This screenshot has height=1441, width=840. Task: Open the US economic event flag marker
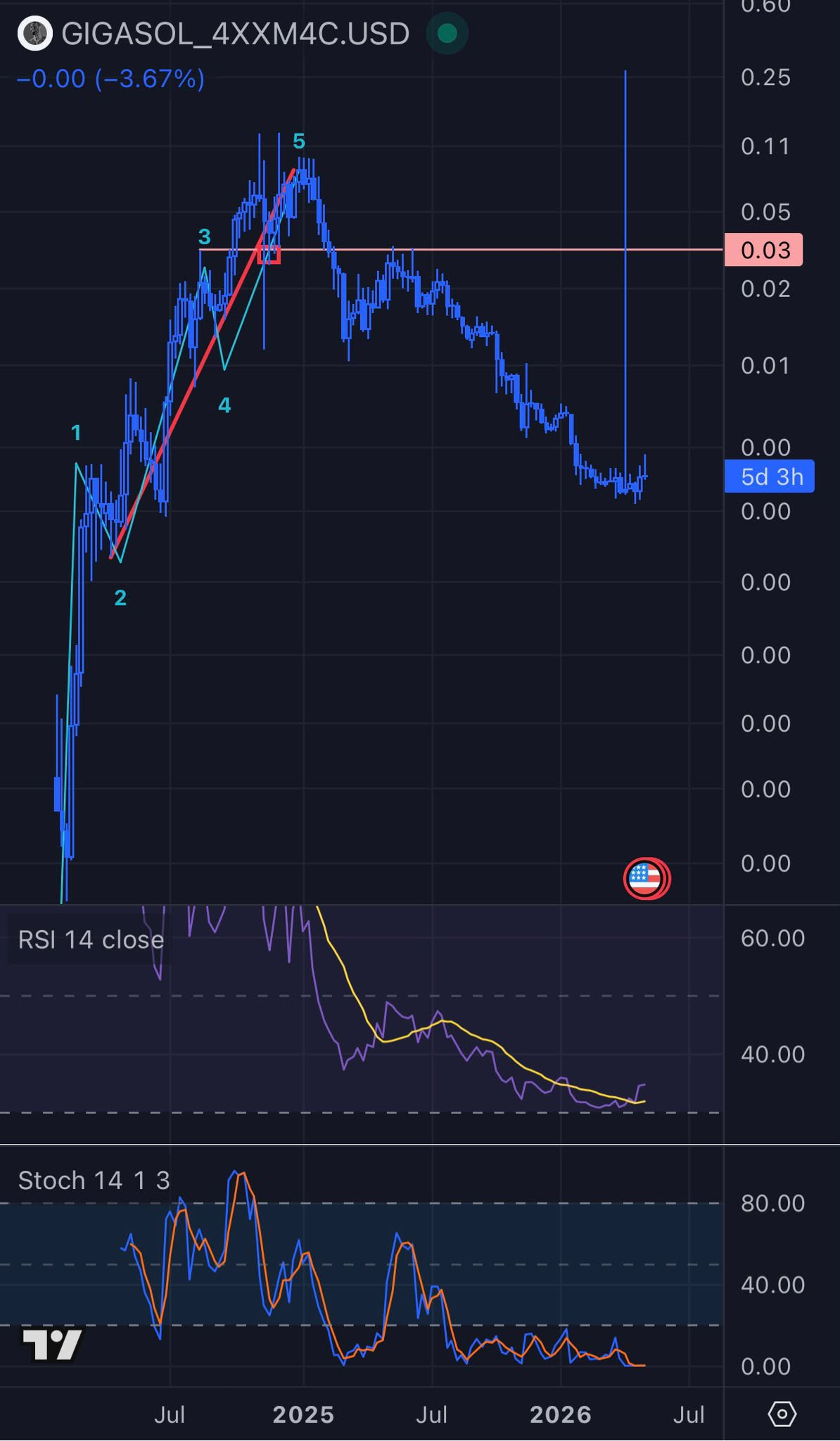(x=647, y=878)
